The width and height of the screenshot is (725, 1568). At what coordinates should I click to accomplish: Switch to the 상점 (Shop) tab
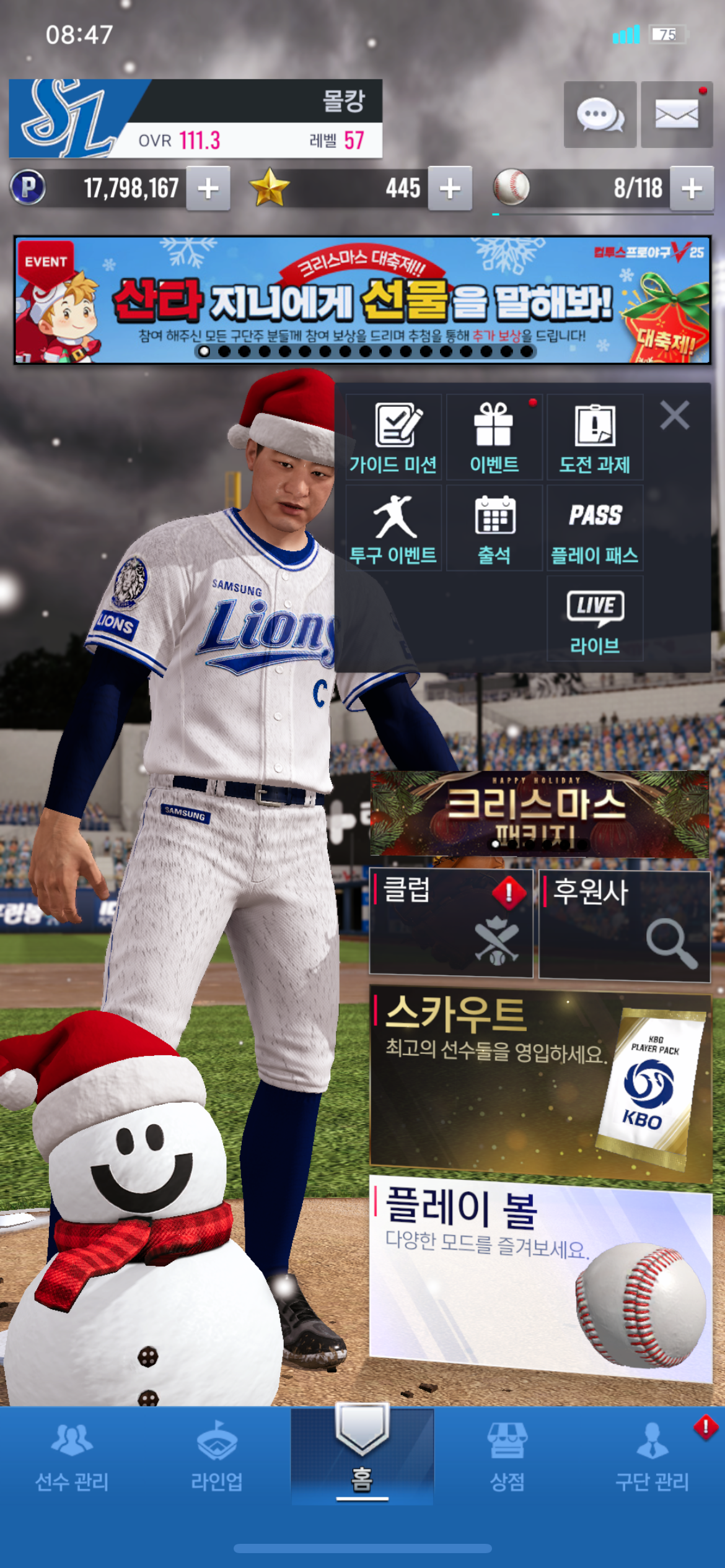coord(507,1457)
